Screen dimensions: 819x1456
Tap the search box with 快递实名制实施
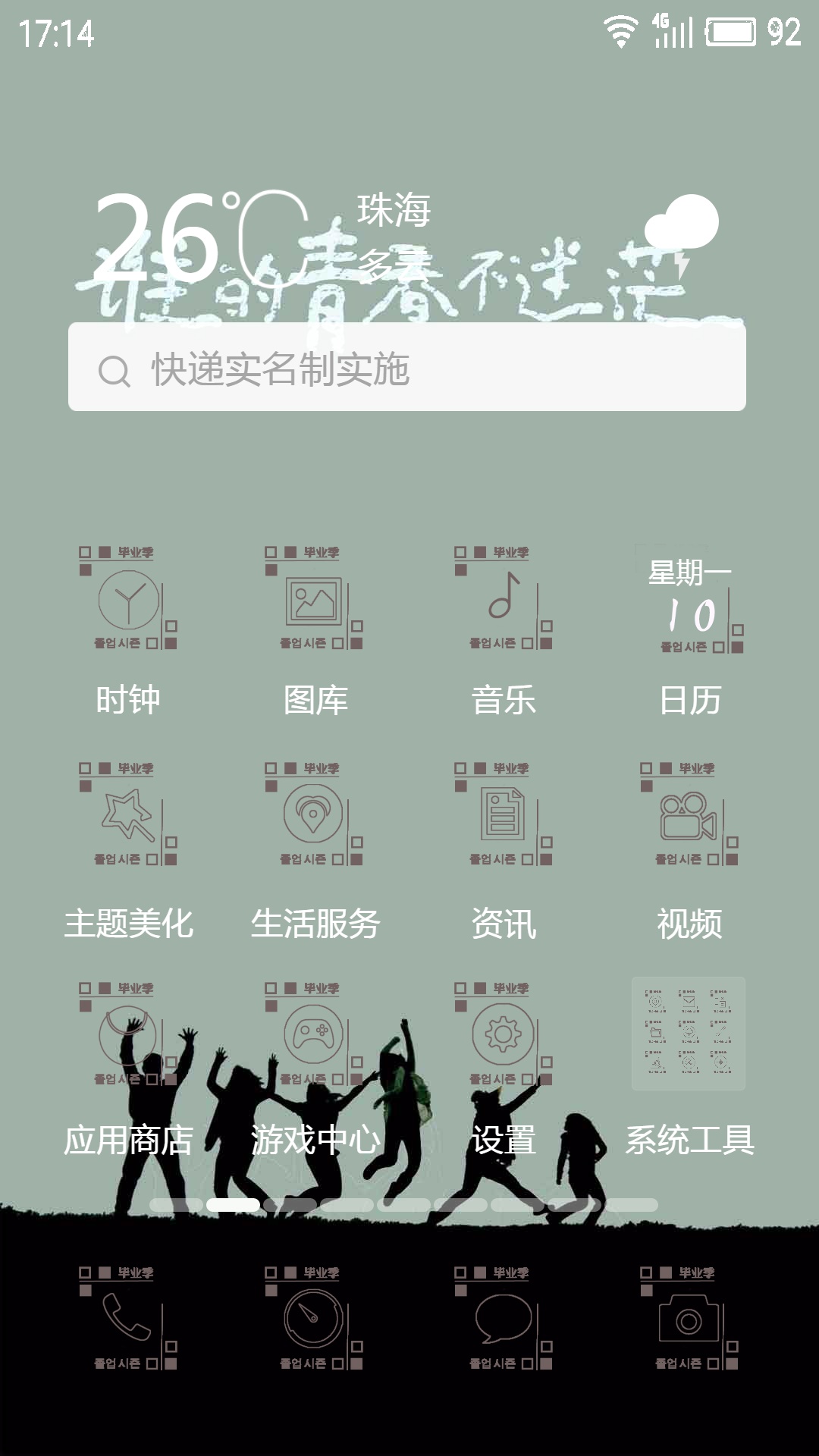[x=407, y=368]
